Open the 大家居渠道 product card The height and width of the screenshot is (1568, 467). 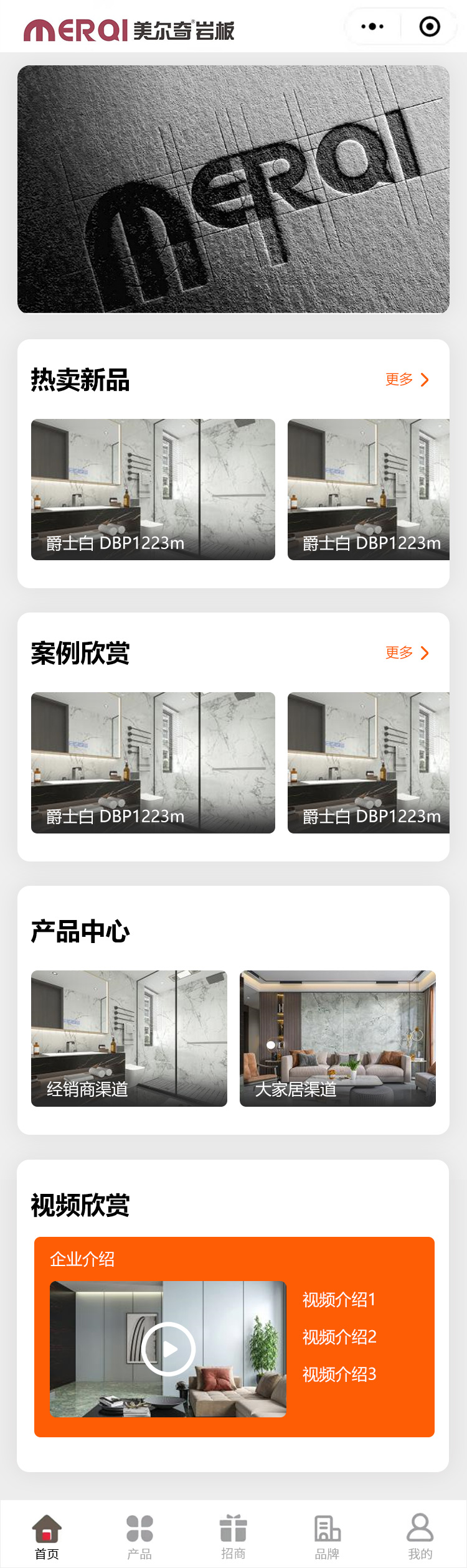pos(337,1038)
